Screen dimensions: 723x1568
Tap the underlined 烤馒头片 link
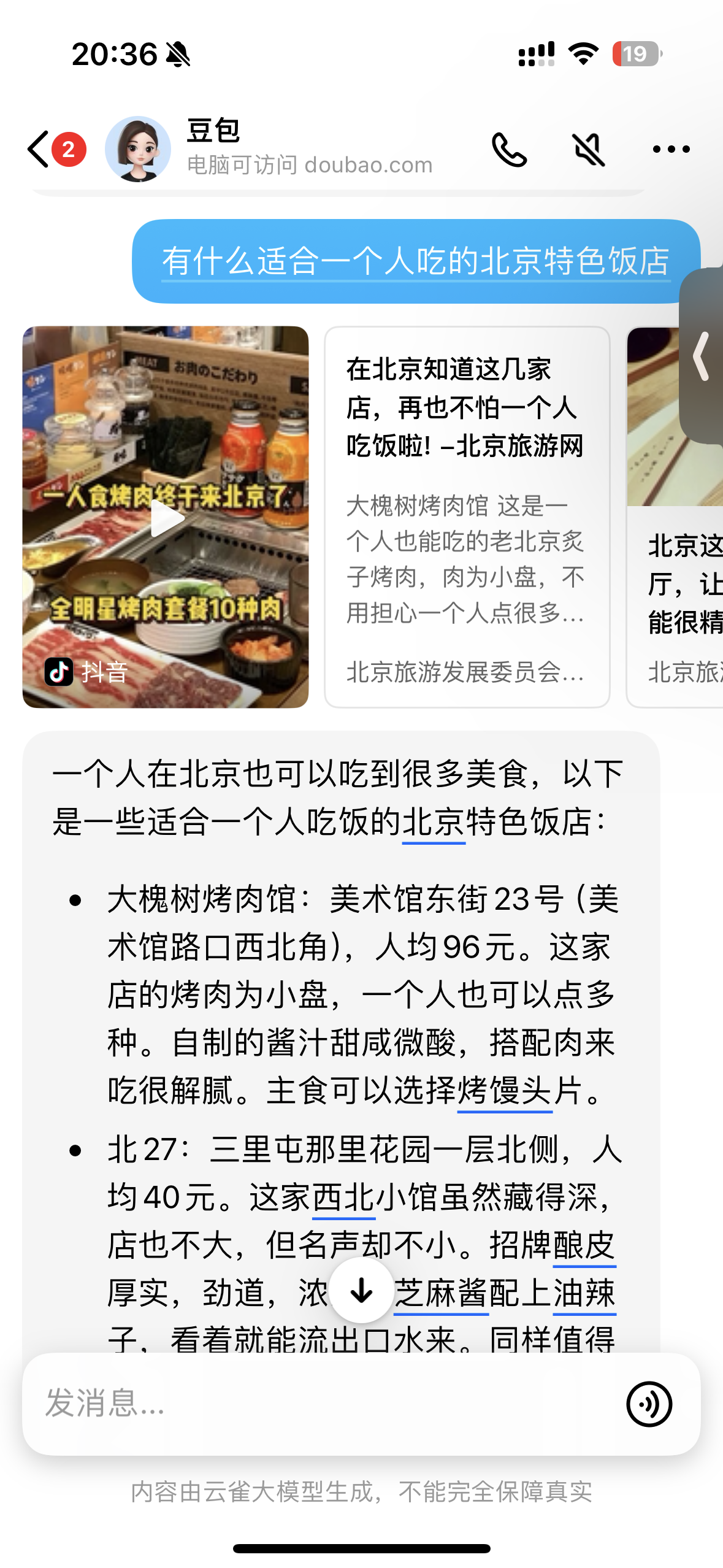(505, 1091)
